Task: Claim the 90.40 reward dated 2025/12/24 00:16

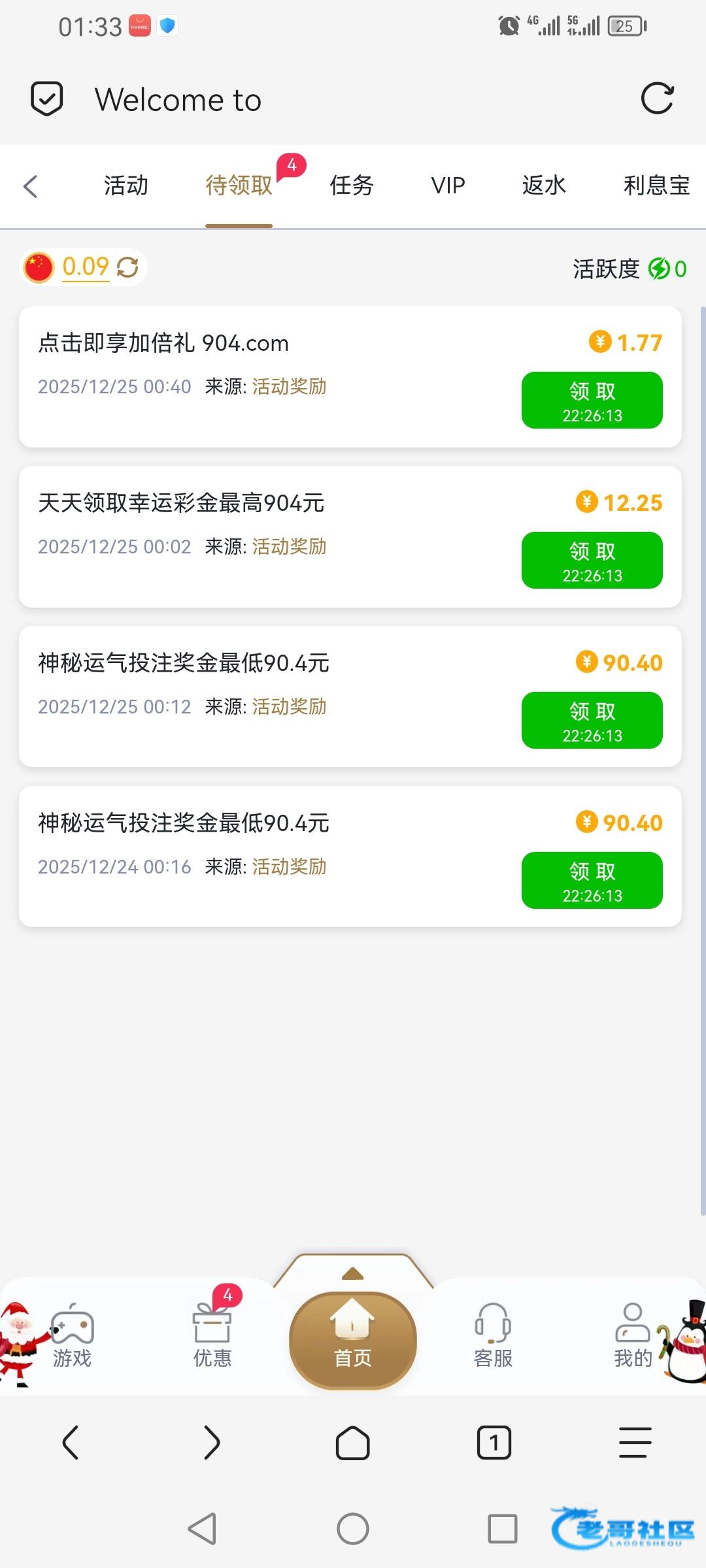Action: (x=592, y=881)
